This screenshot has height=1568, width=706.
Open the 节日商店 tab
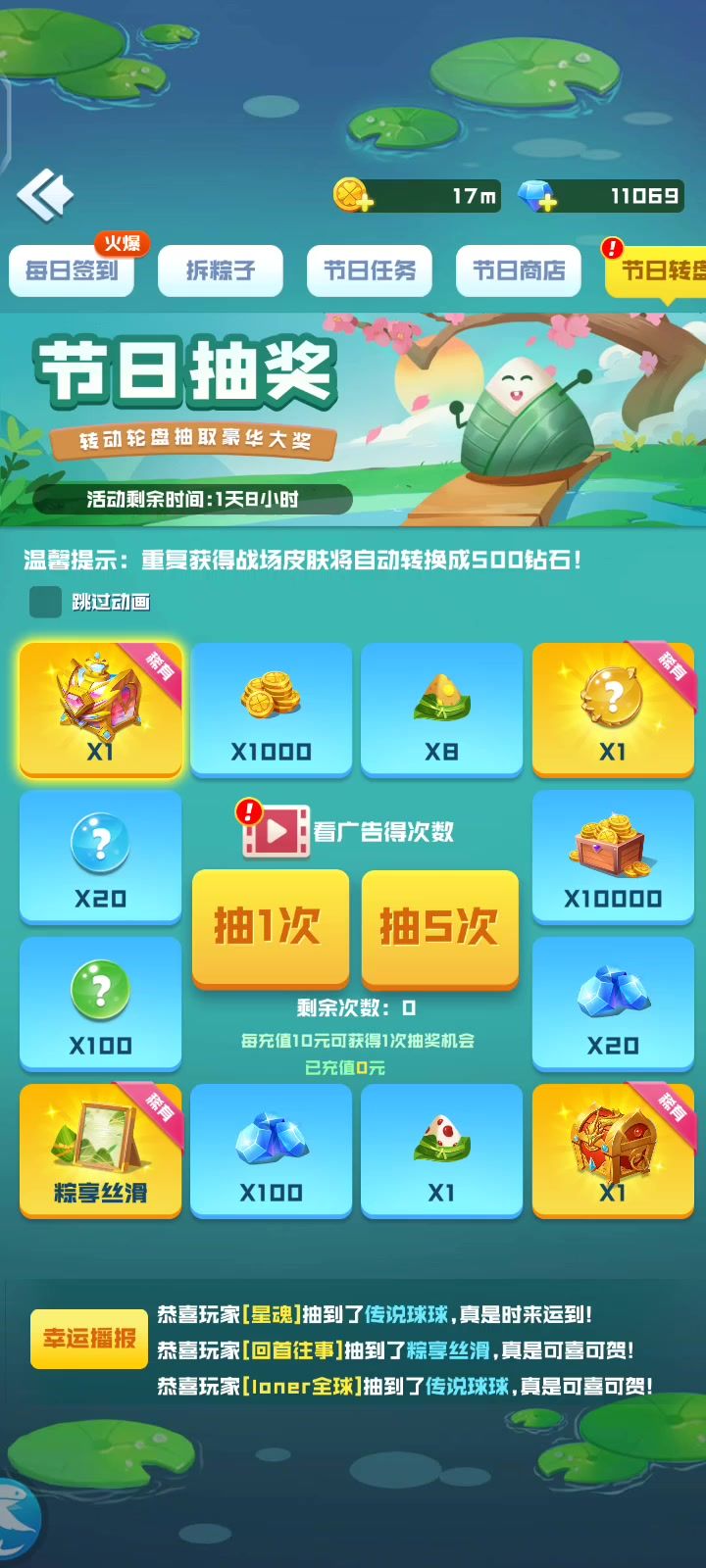(x=519, y=270)
